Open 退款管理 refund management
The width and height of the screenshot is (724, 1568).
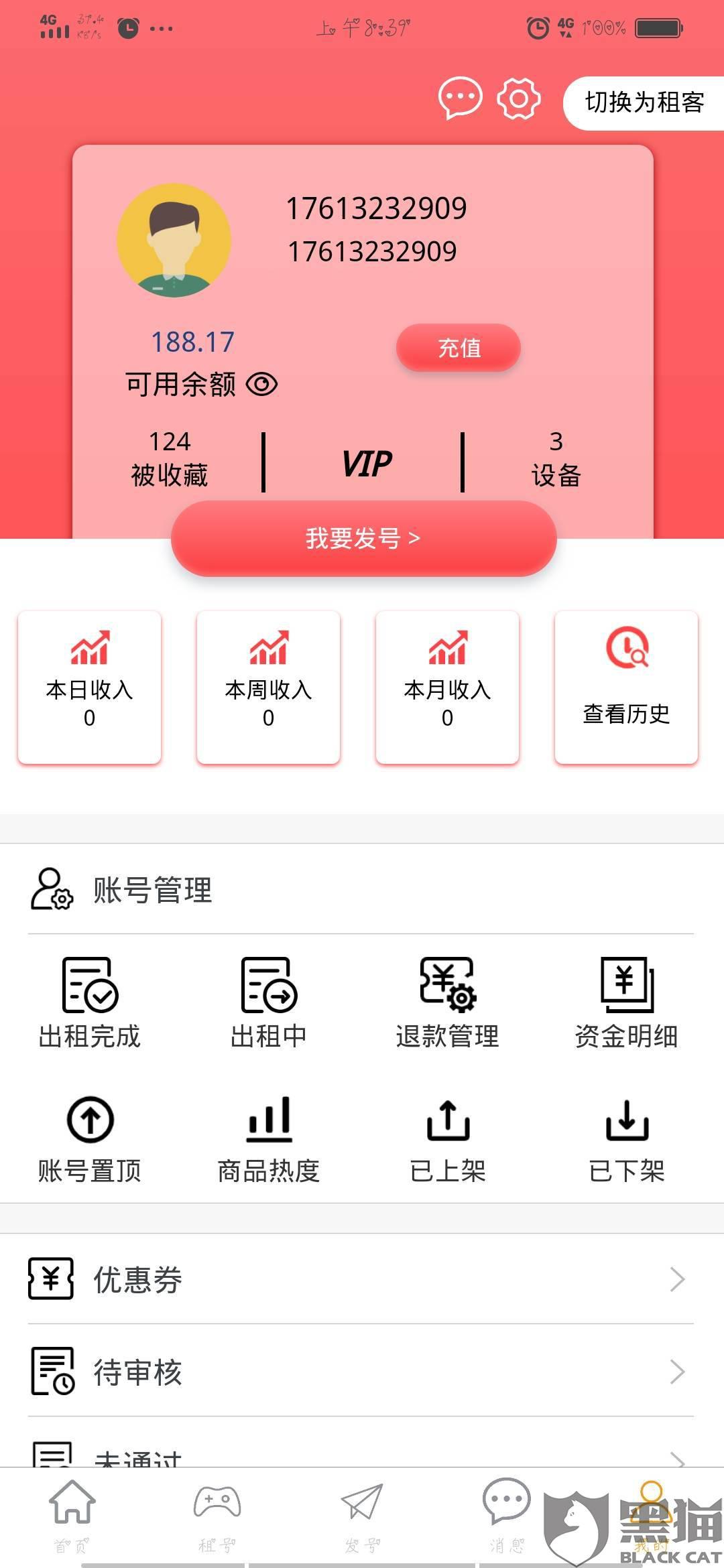point(448,1003)
